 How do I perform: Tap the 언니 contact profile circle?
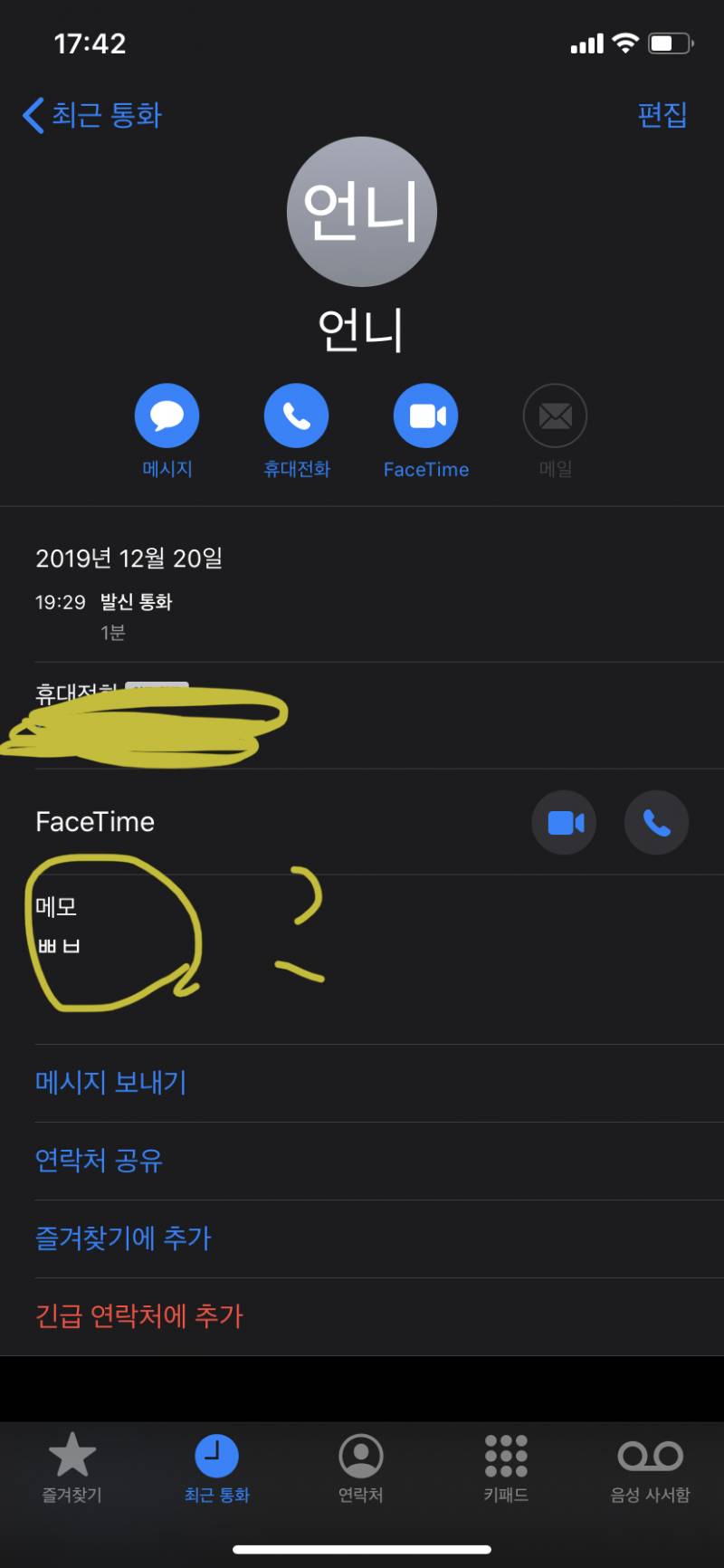pos(361,211)
